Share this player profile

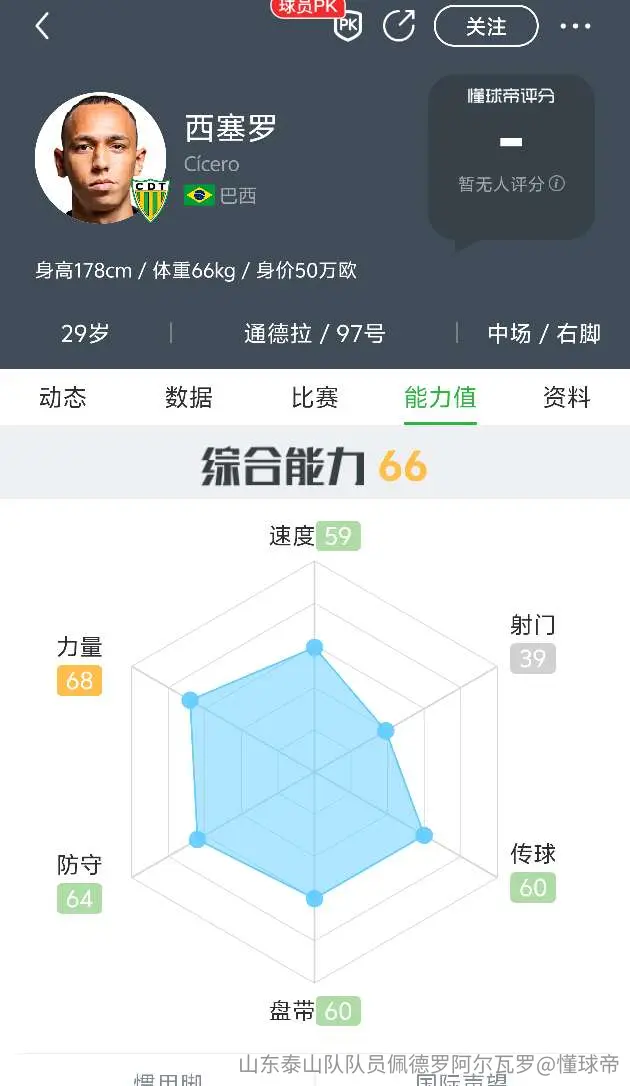399,26
